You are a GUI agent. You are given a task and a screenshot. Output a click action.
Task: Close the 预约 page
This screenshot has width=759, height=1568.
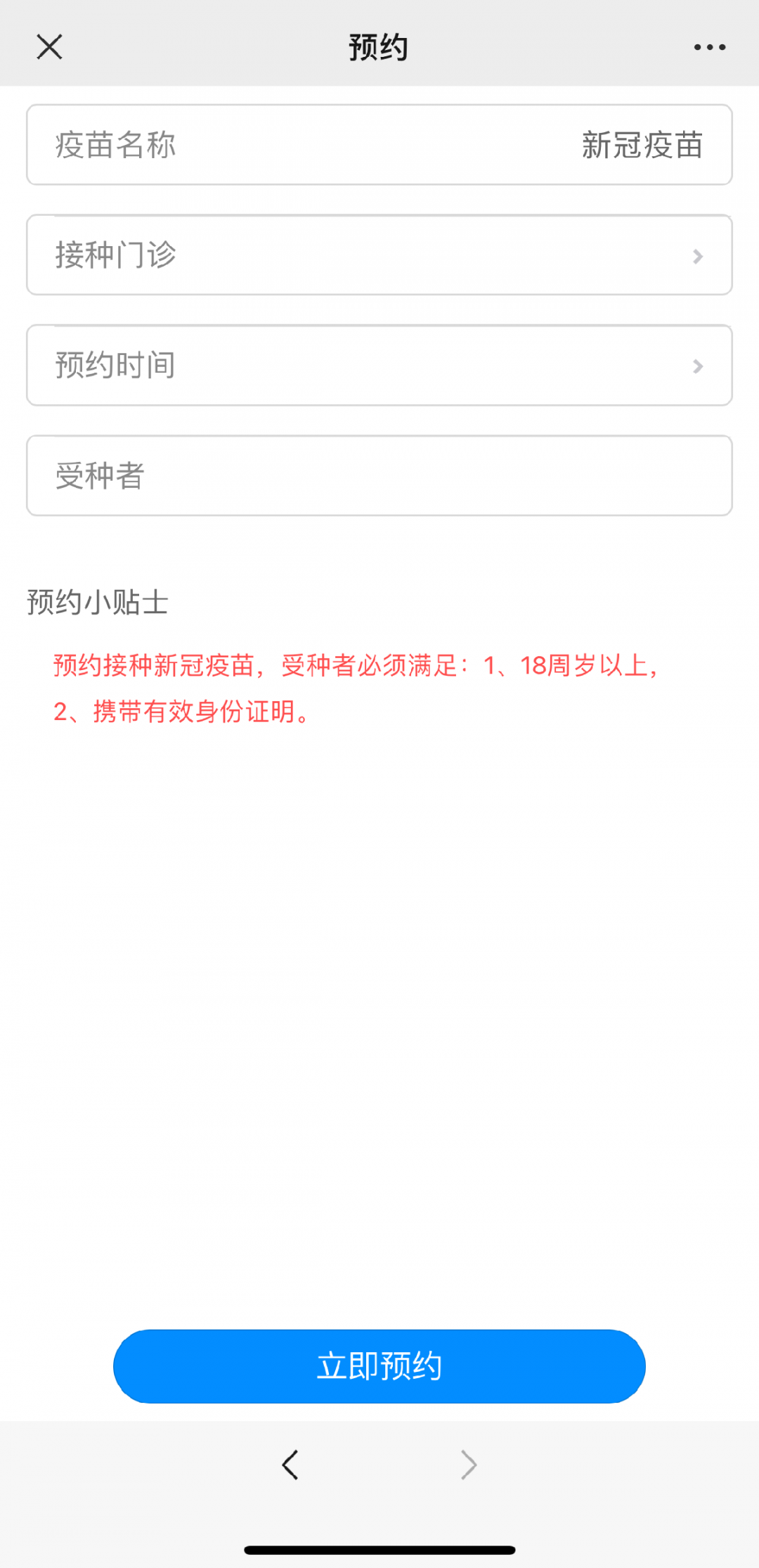point(49,47)
